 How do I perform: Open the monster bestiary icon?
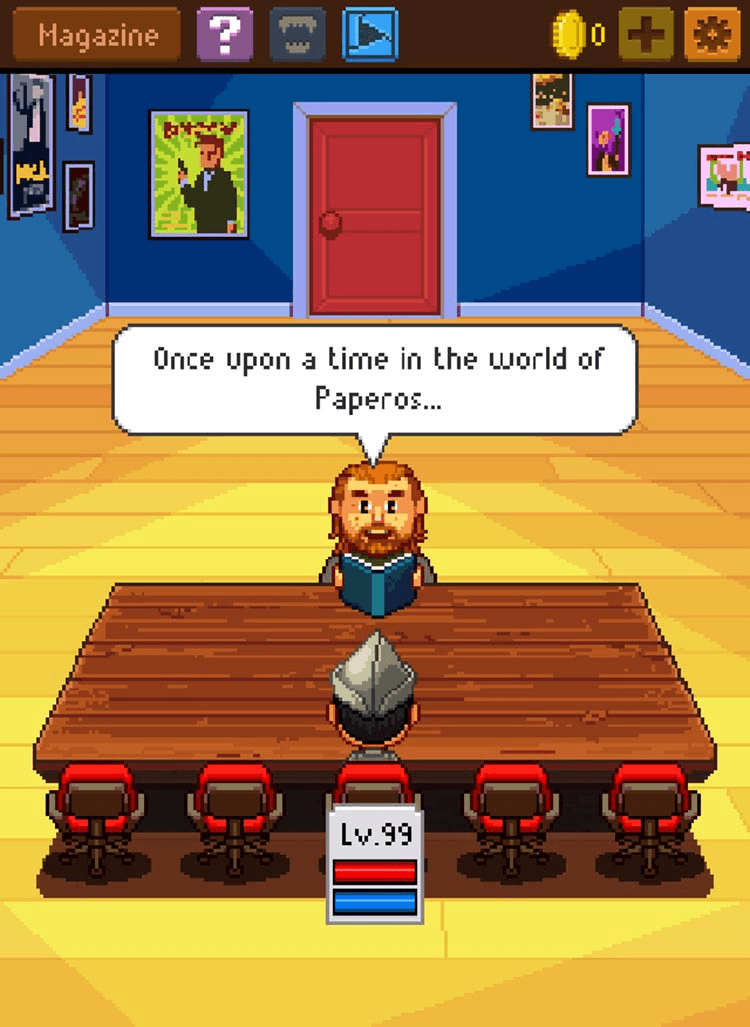click(297, 35)
